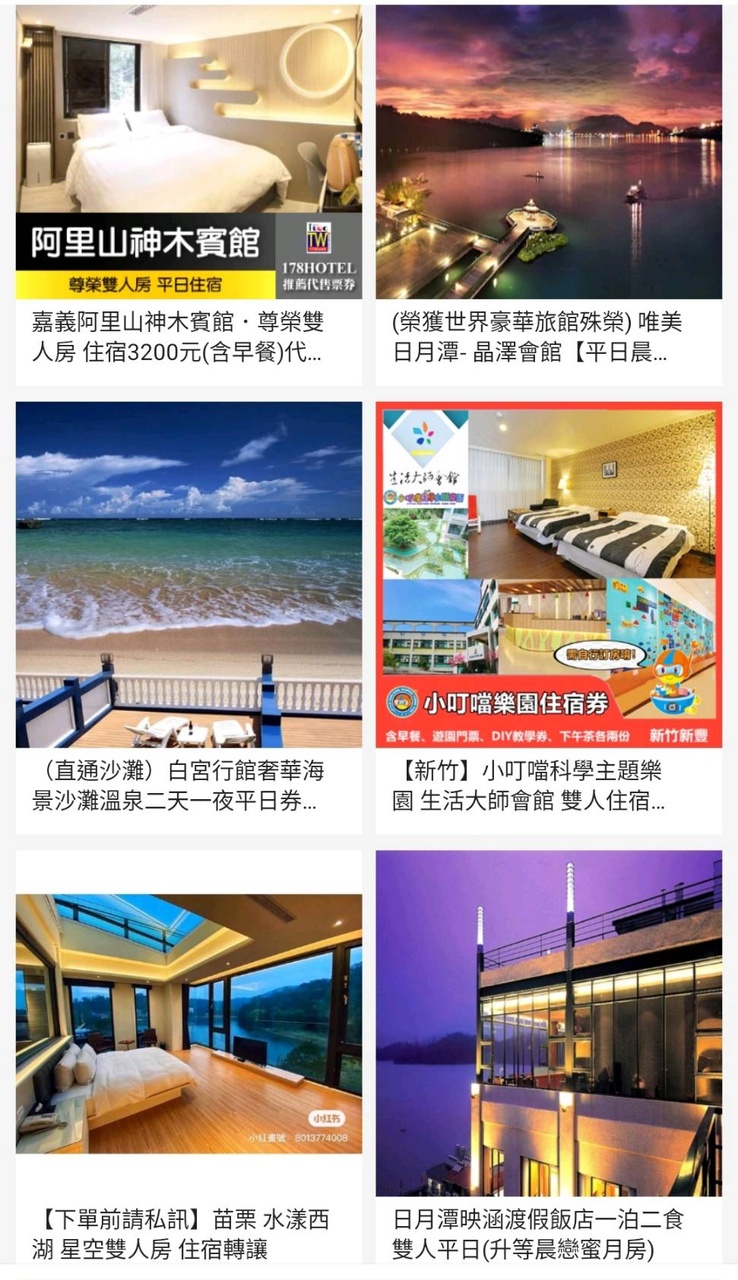The image size is (738, 1280).
Task: Open the 新竹 小叮噹科學主題樂園 住宿 listing
Action: tap(548, 575)
